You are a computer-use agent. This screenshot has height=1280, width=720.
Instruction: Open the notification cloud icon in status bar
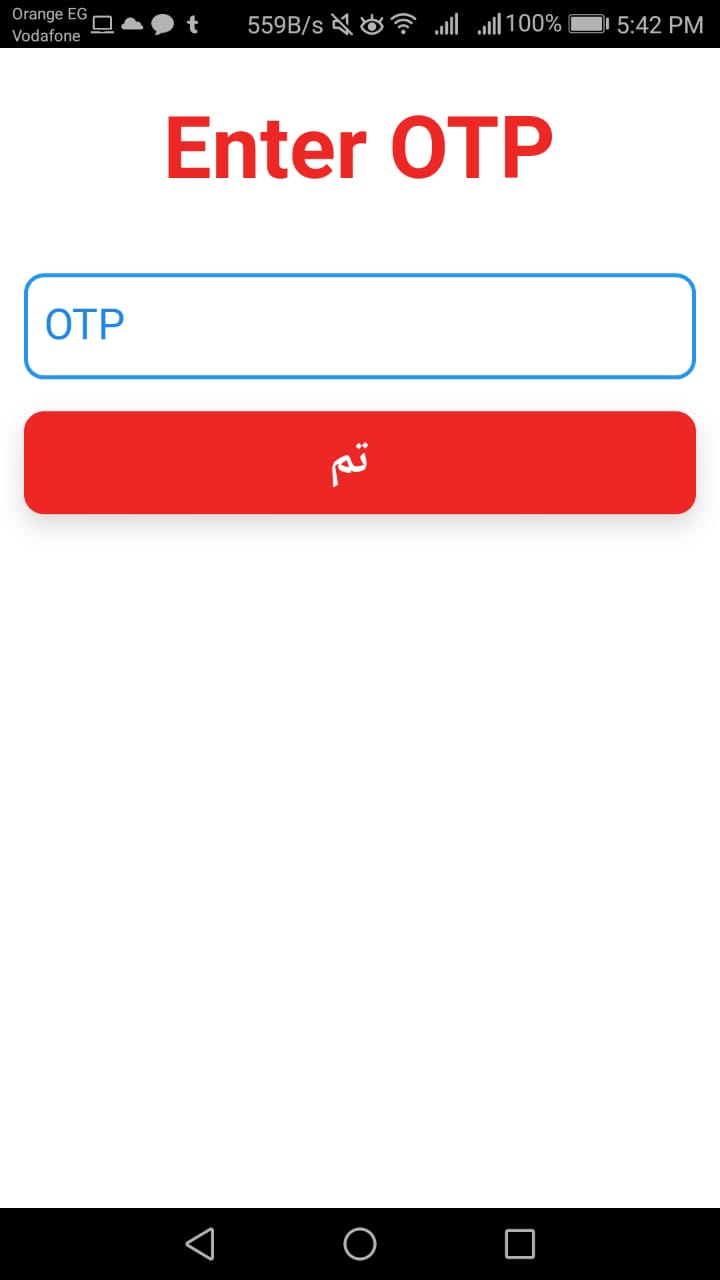pos(132,22)
